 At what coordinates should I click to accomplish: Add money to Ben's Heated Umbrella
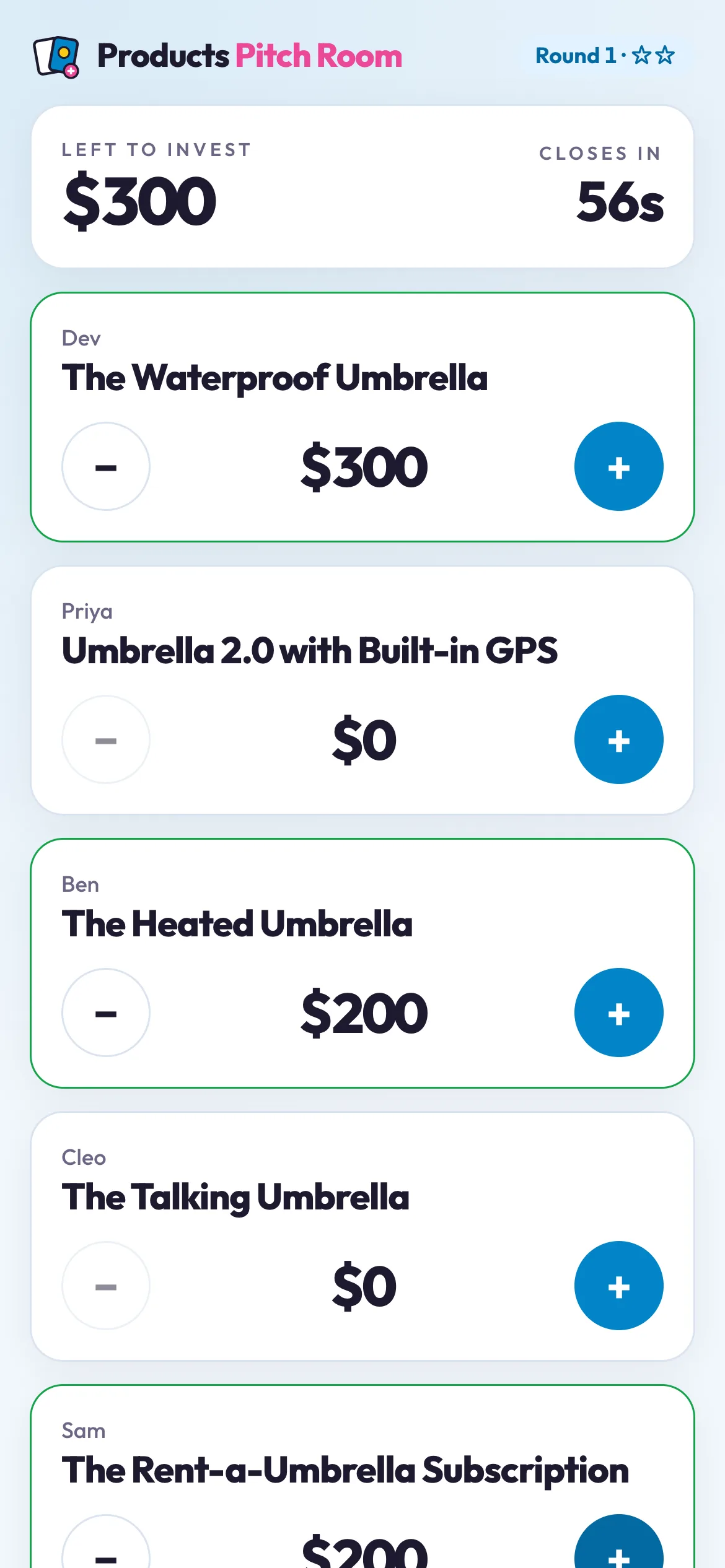tap(618, 1013)
